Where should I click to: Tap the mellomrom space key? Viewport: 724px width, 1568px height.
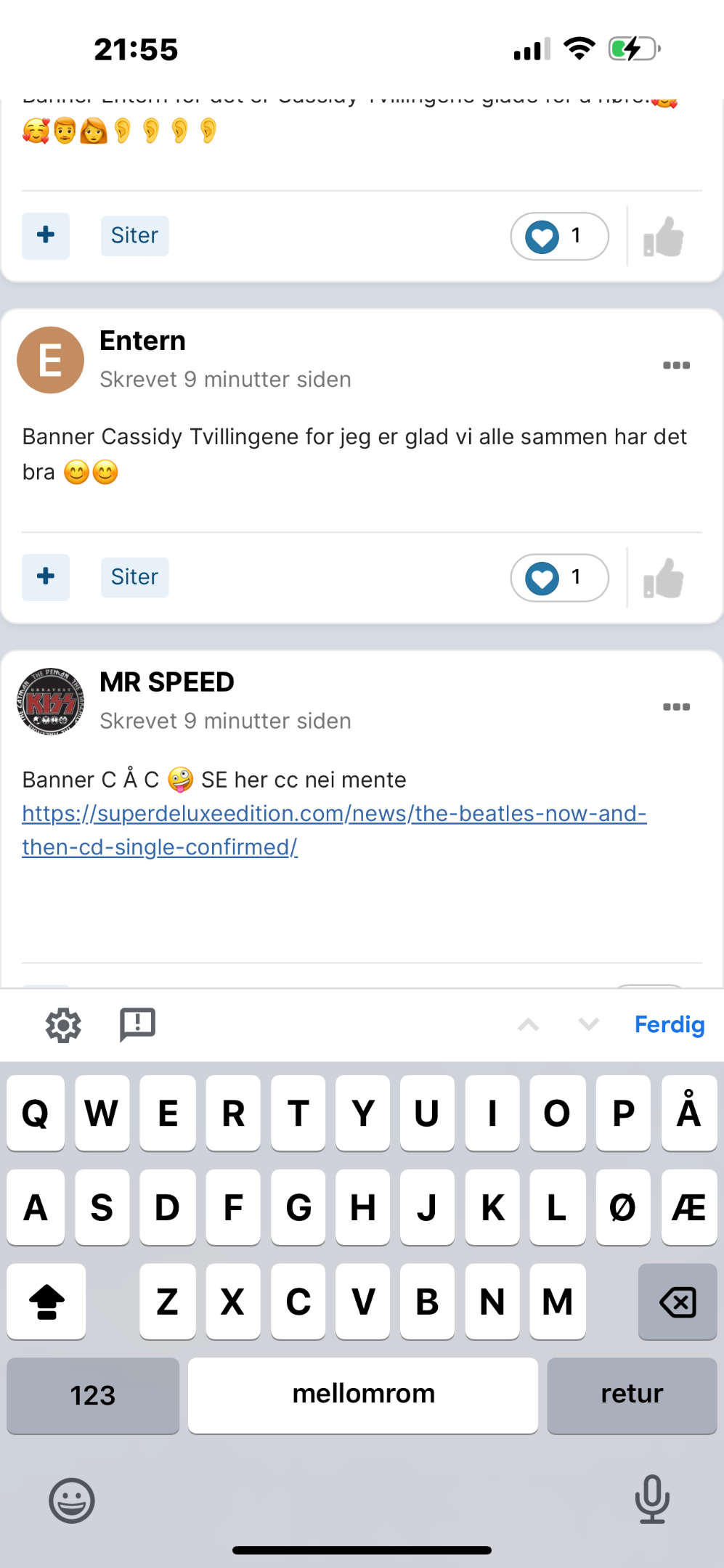363,1395
